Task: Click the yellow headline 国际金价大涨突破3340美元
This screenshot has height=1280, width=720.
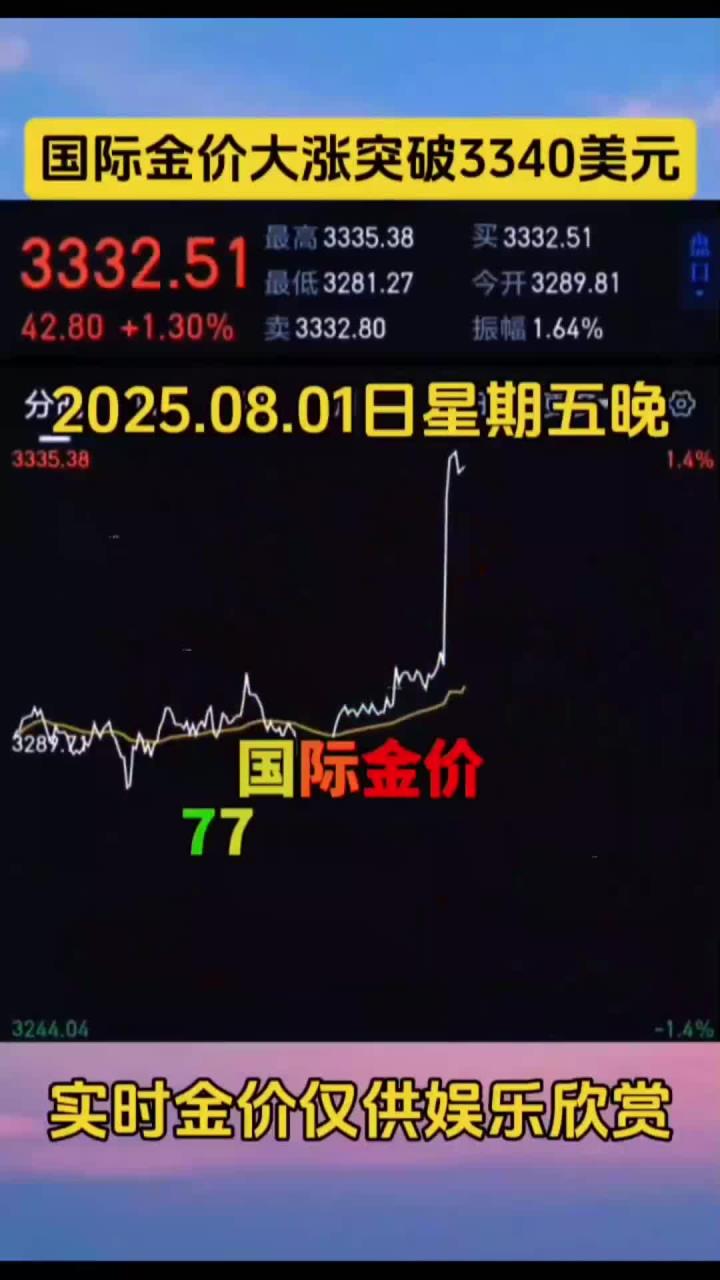Action: (360, 157)
